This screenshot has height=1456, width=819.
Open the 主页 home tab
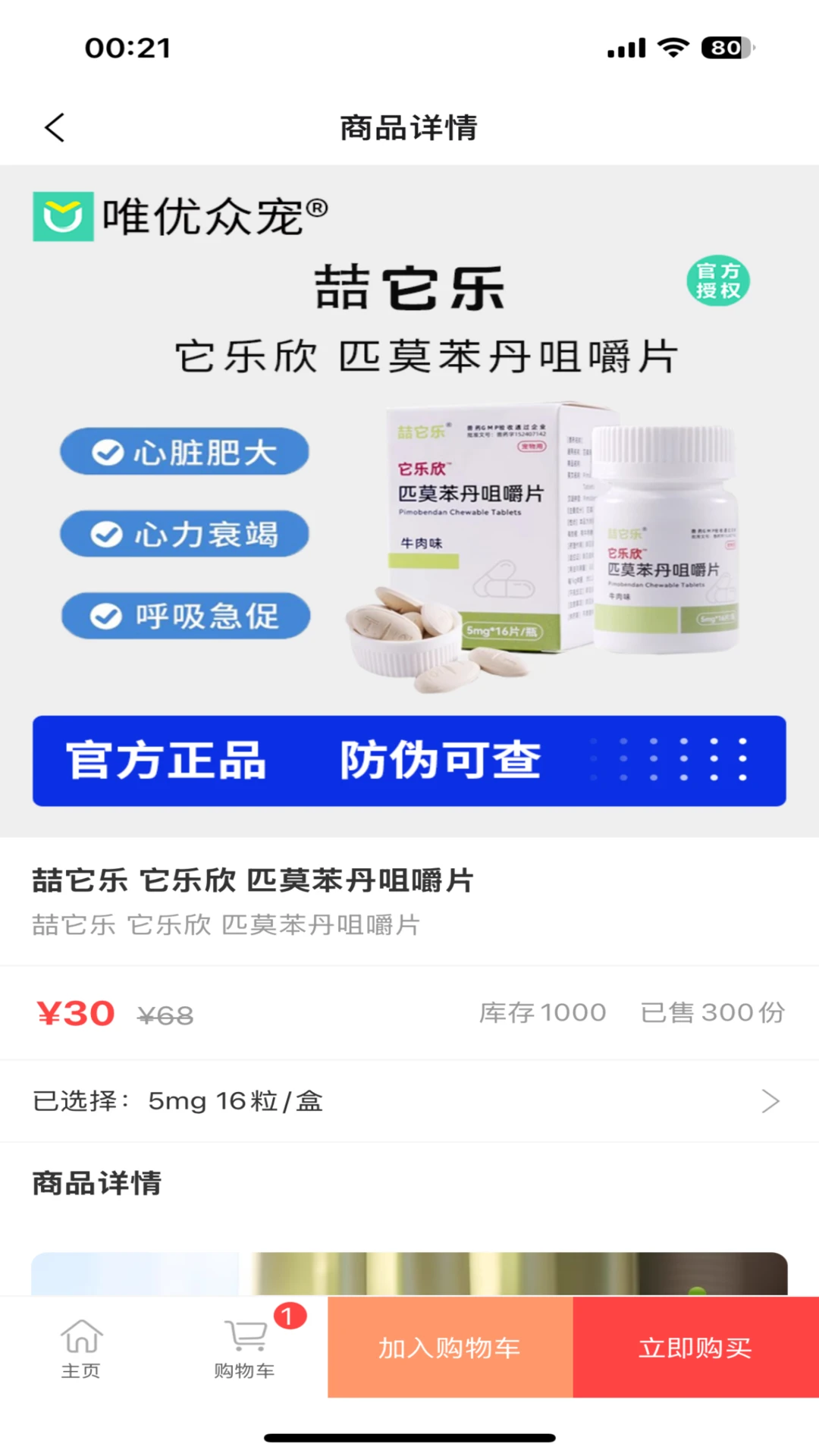pos(80,1348)
